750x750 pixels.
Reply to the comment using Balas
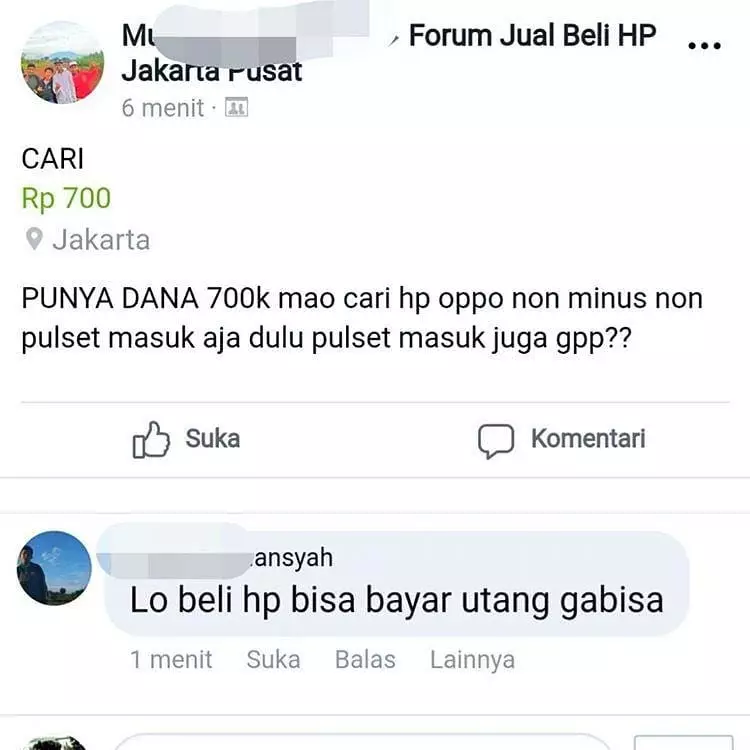365,660
